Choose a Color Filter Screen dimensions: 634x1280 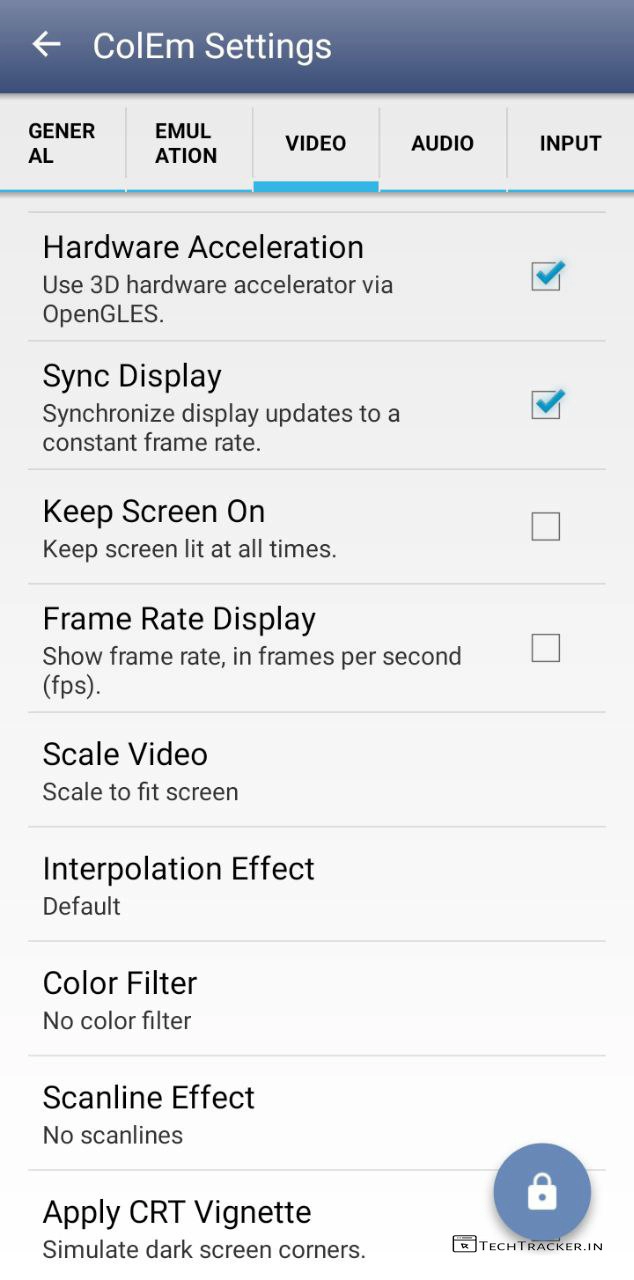pyautogui.click(x=300, y=999)
